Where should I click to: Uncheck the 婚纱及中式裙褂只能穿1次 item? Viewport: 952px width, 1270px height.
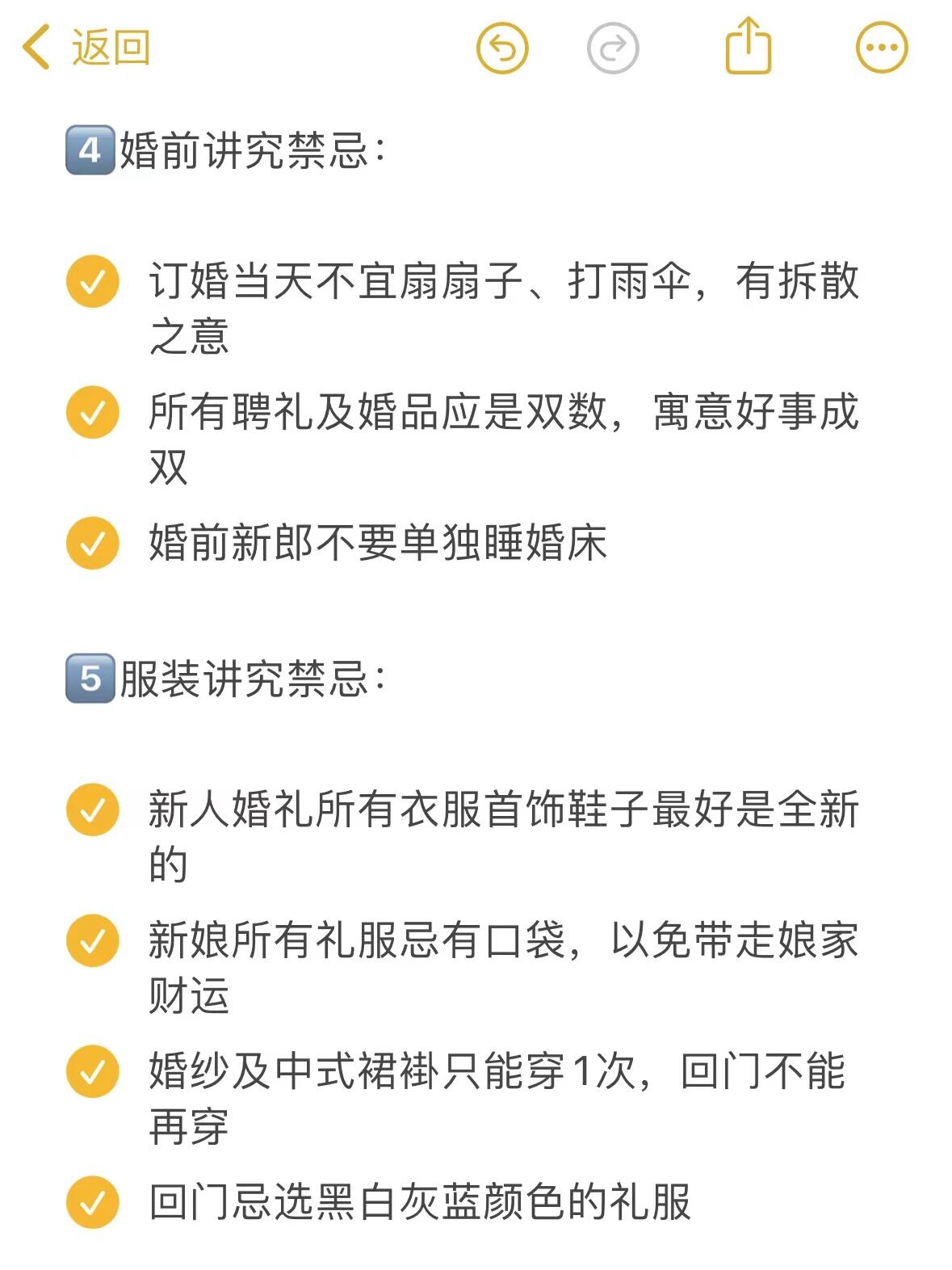pos(93,1071)
